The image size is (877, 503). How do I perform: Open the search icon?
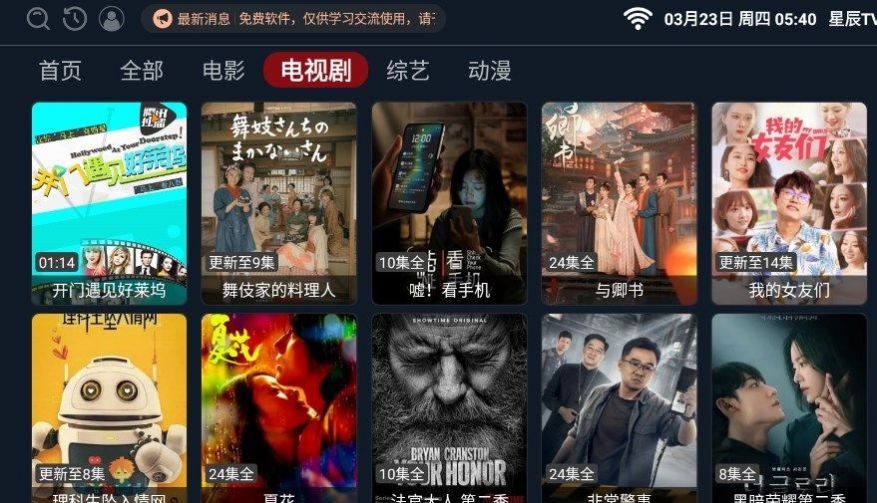click(x=38, y=19)
